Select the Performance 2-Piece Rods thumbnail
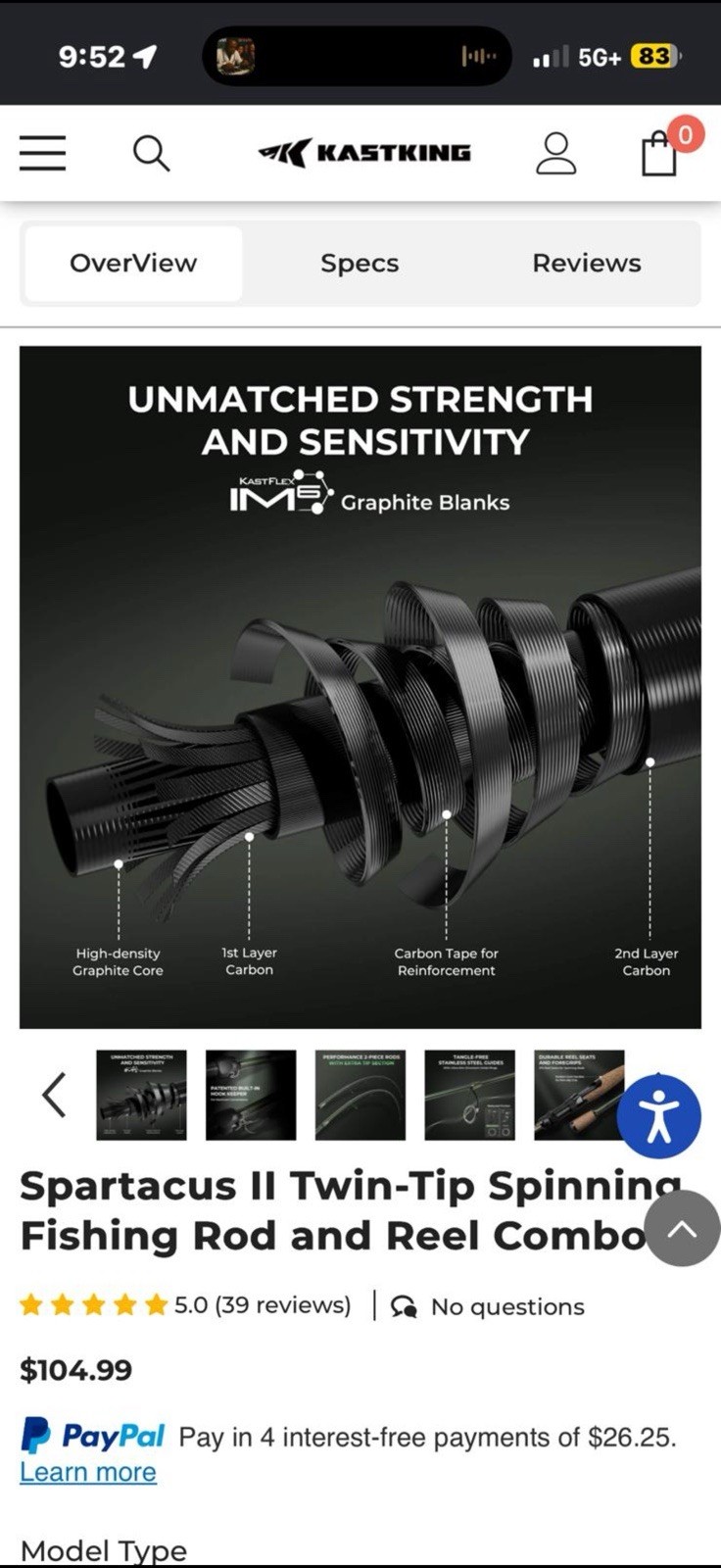Viewport: 721px width, 1568px height. (360, 1095)
